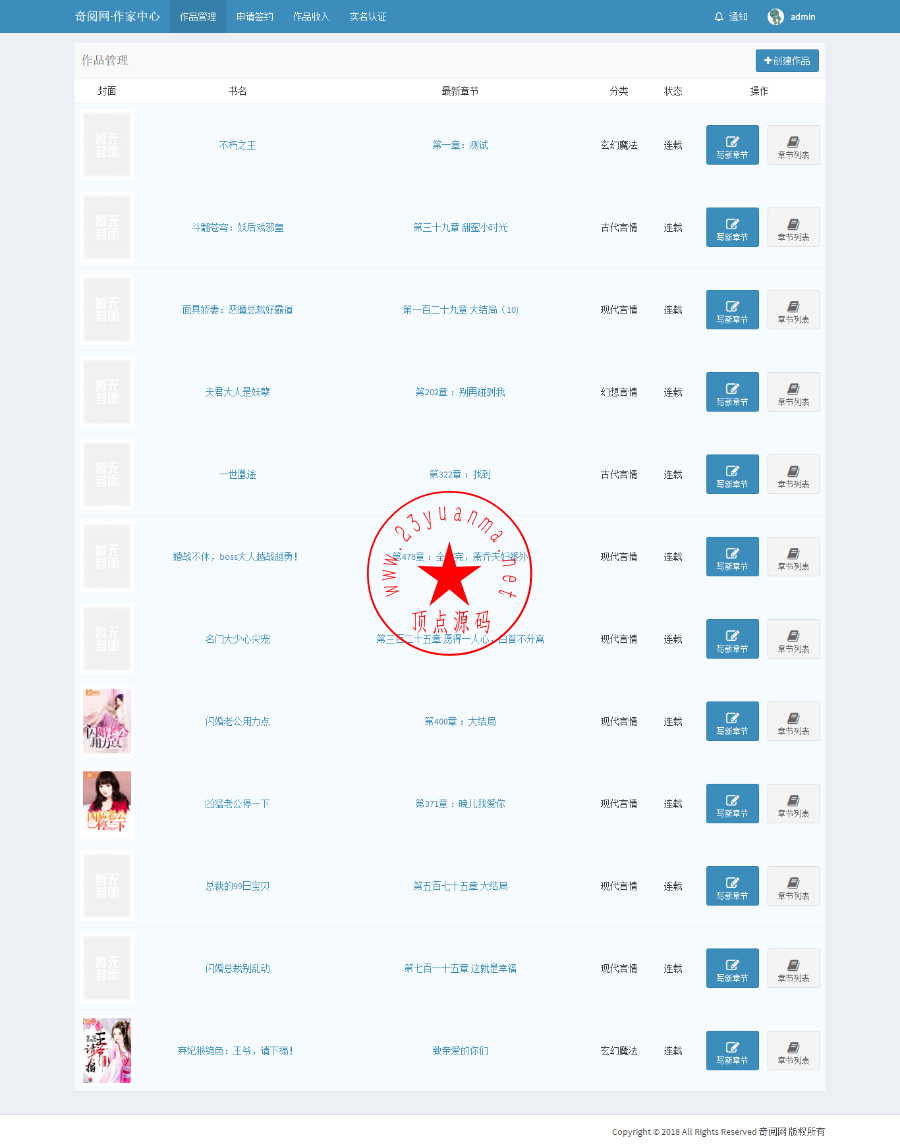Select the 作品管理 tab

pos(198,17)
